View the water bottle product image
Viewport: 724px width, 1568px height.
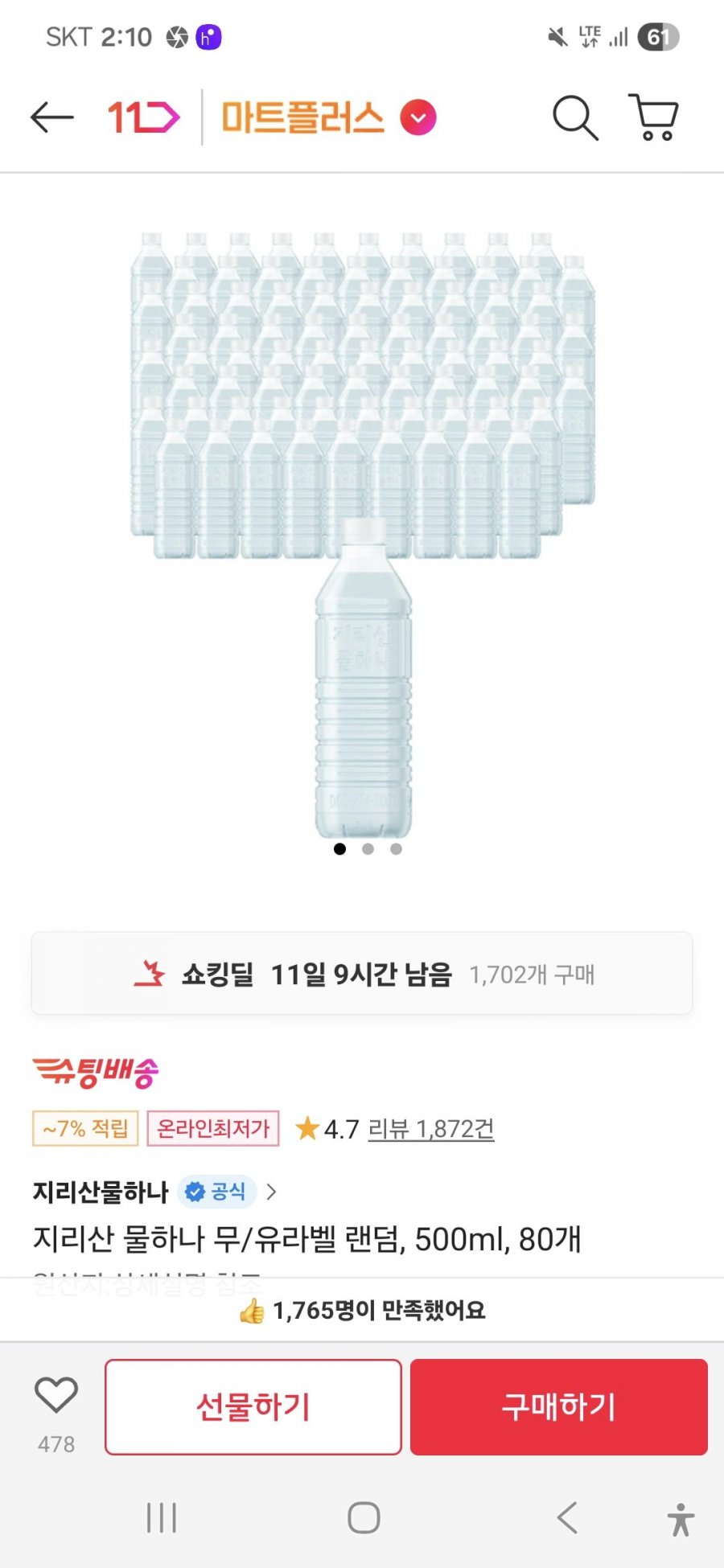pyautogui.click(x=362, y=531)
